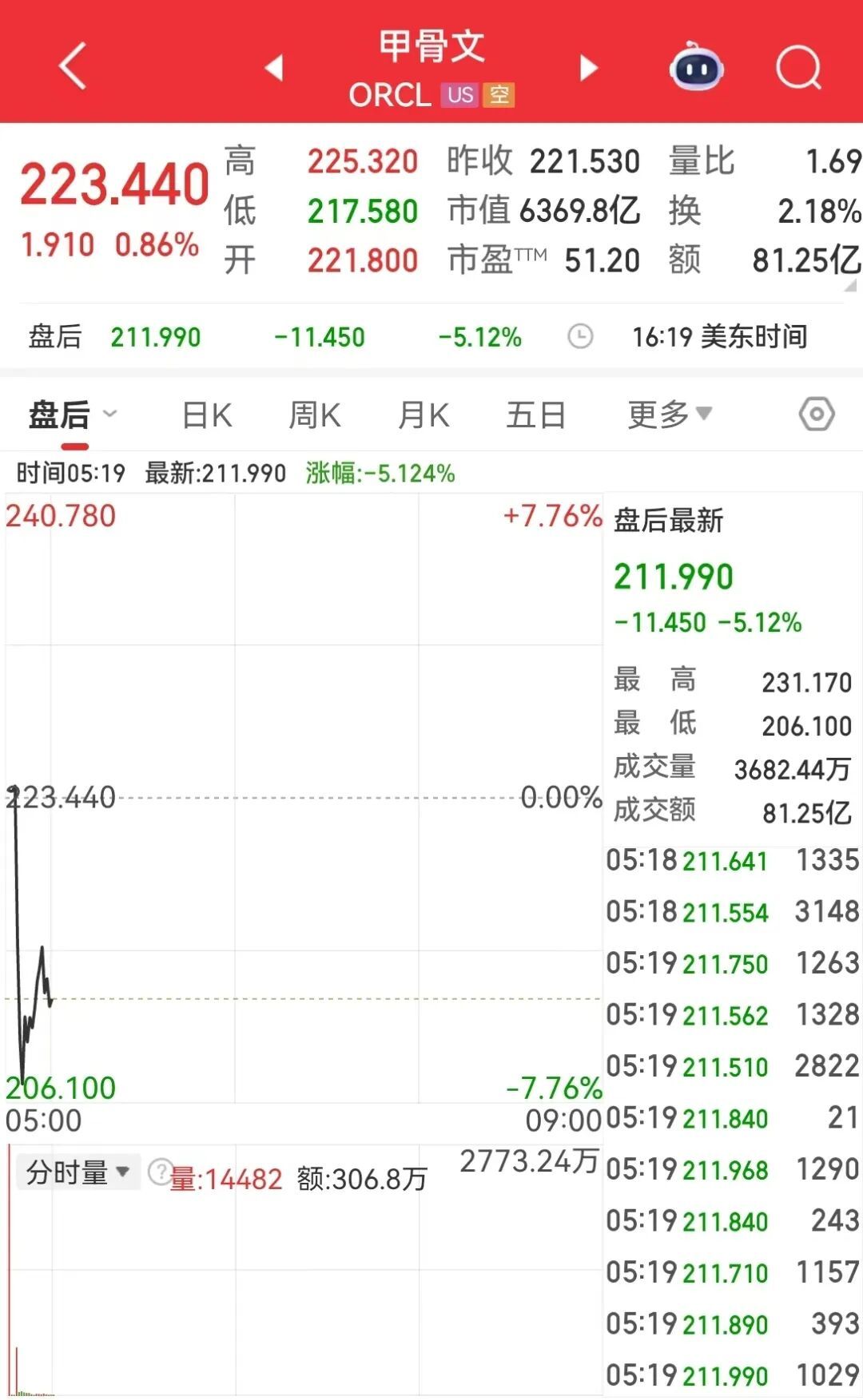The image size is (863, 1400).
Task: Switch to the next stock
Action: pyautogui.click(x=589, y=68)
